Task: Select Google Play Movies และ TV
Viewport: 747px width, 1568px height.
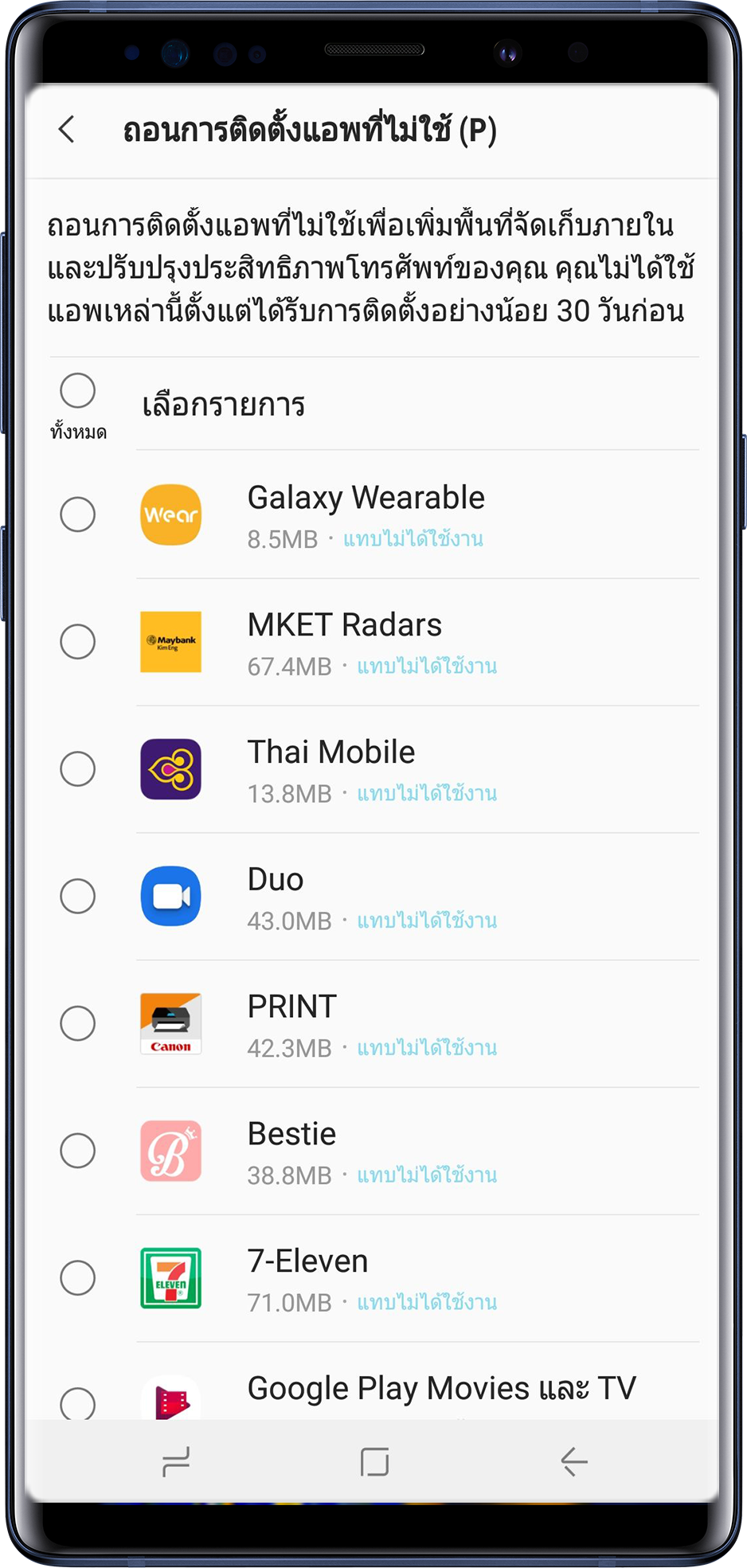Action: click(78, 1404)
